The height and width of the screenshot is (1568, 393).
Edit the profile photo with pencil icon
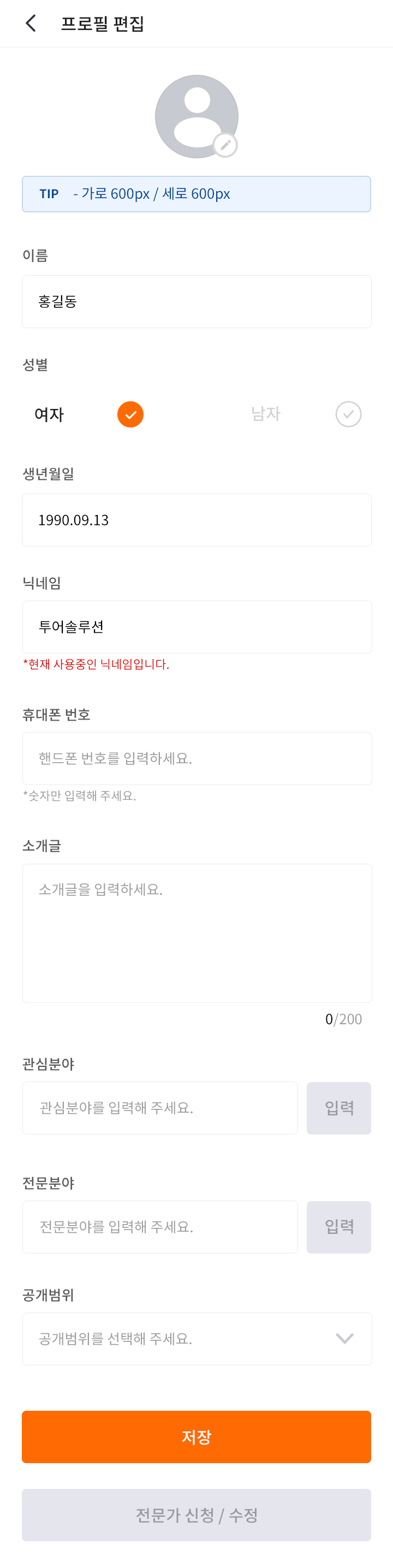pos(225,145)
